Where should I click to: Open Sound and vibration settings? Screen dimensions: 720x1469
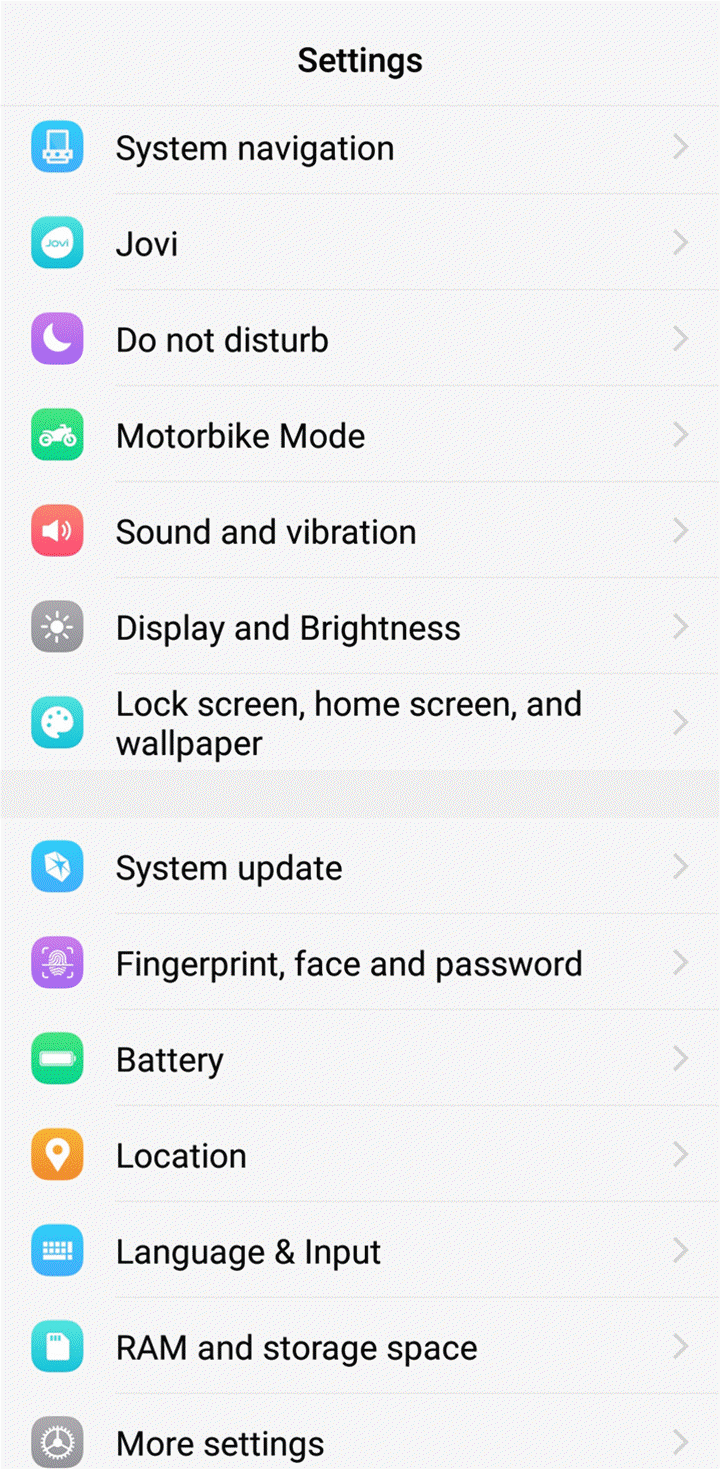[x=360, y=532]
